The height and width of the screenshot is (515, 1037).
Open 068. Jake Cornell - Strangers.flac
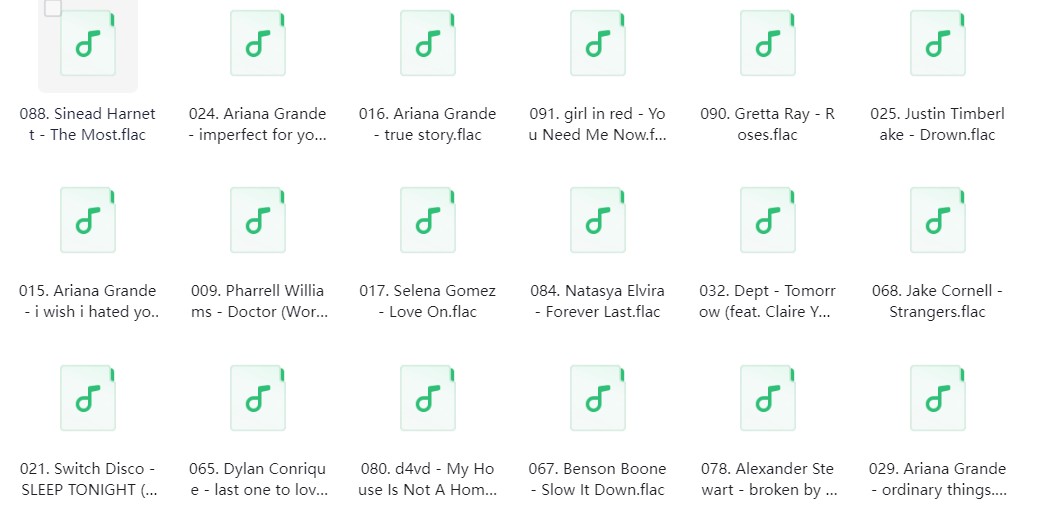[x=938, y=220]
